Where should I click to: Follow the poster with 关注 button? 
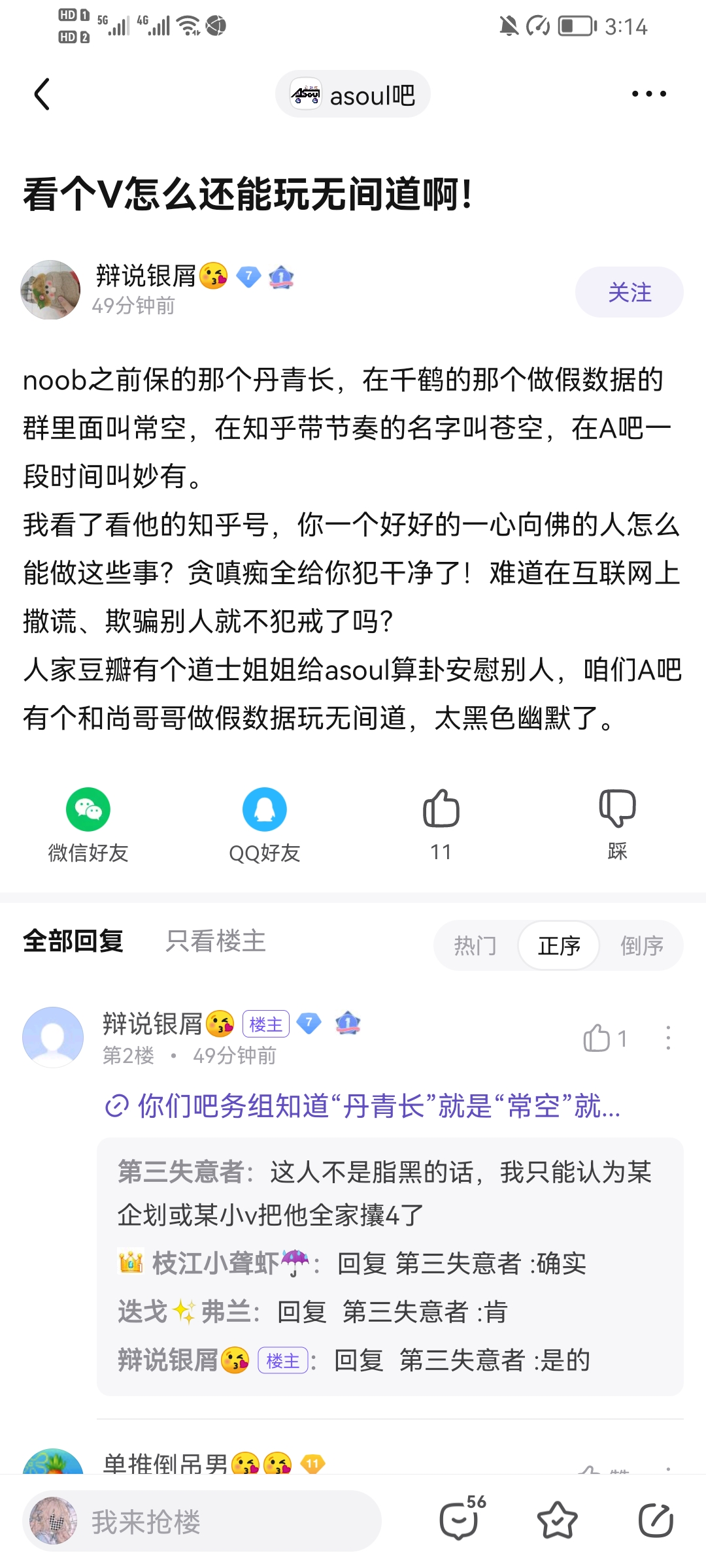pyautogui.click(x=629, y=292)
